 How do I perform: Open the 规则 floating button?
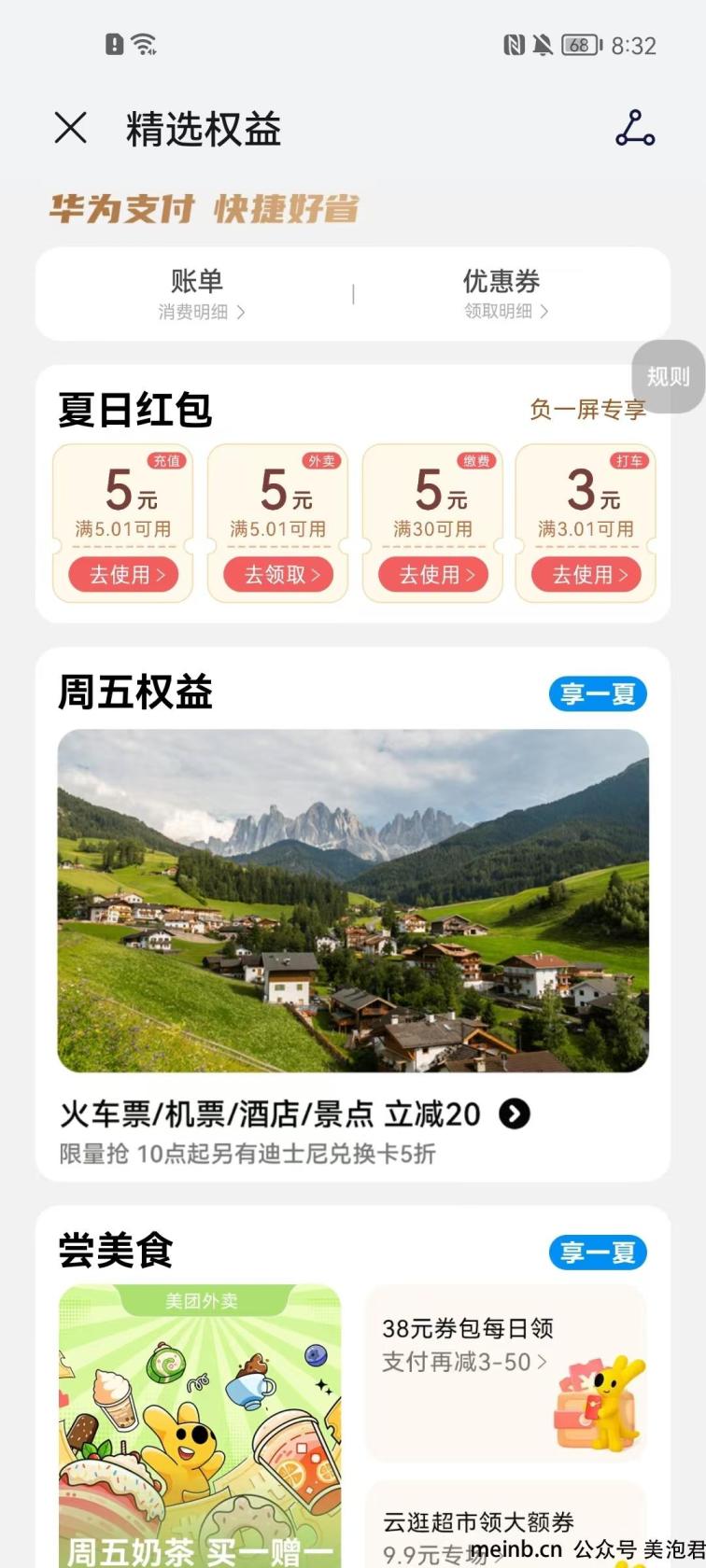click(669, 376)
